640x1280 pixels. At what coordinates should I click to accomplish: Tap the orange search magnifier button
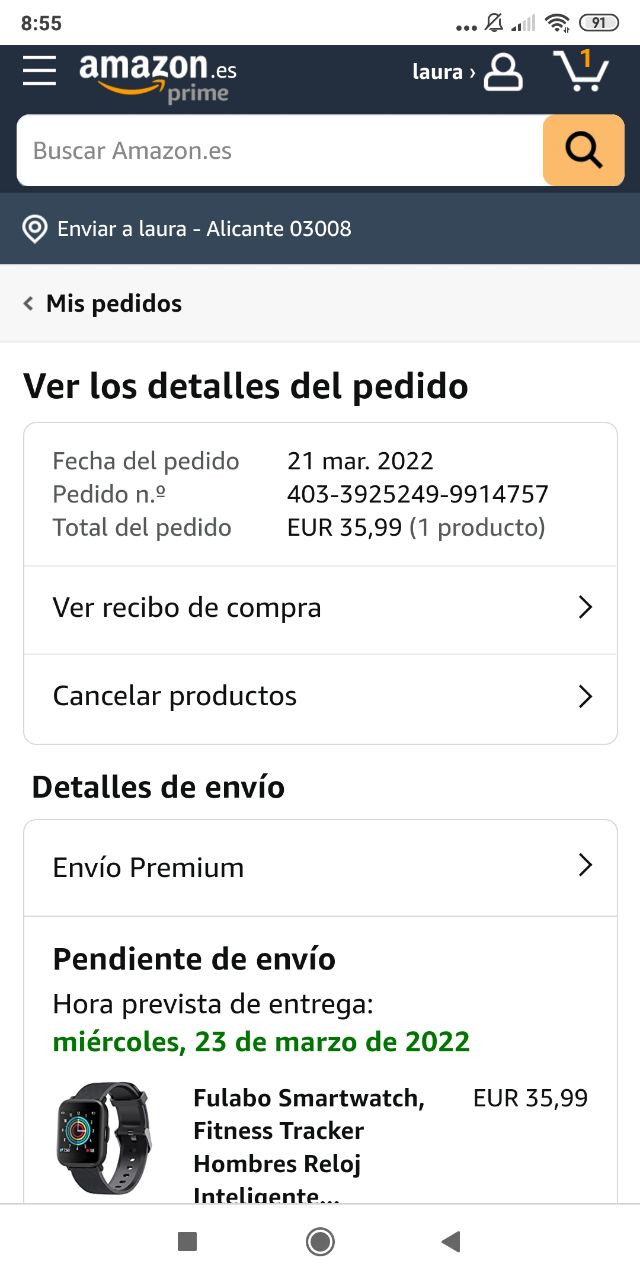point(583,151)
